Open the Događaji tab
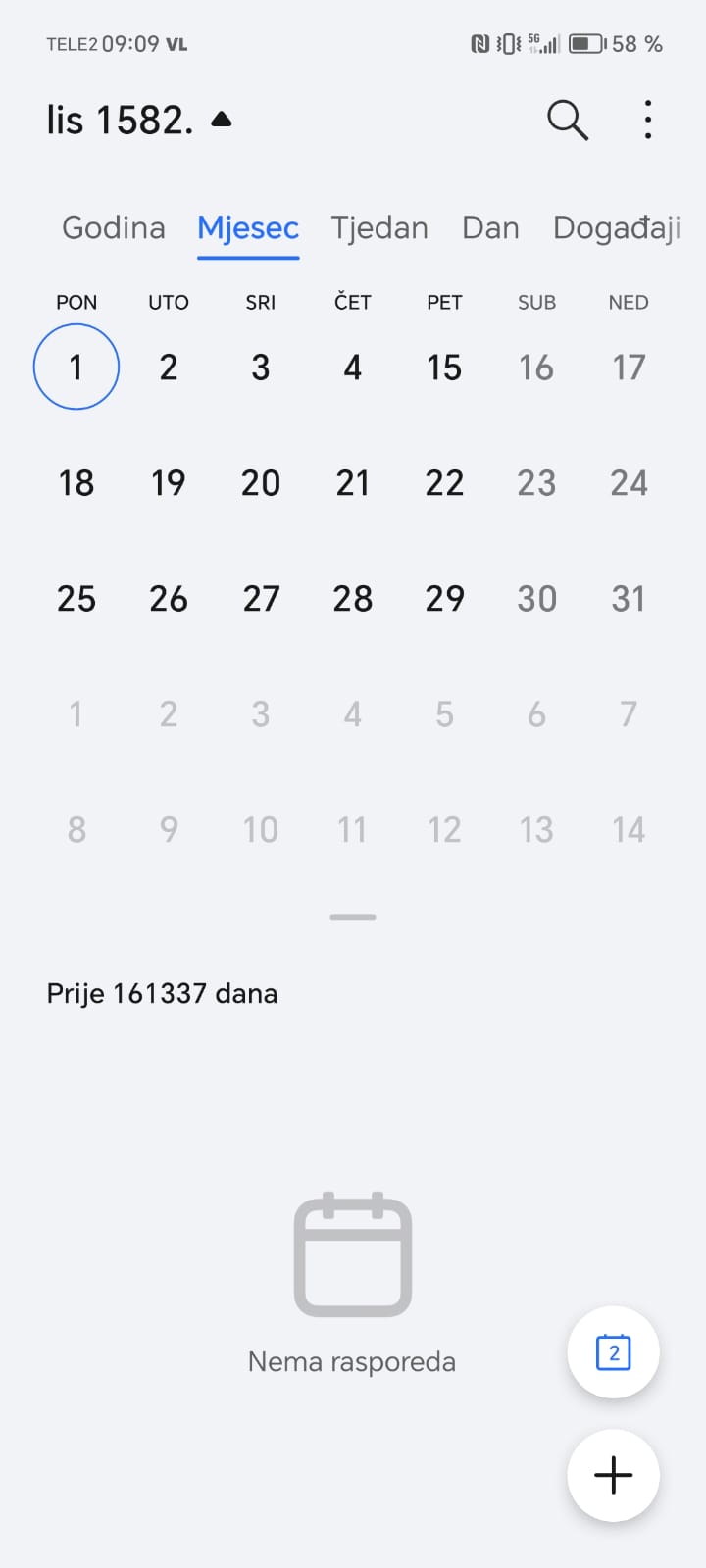 click(x=617, y=228)
